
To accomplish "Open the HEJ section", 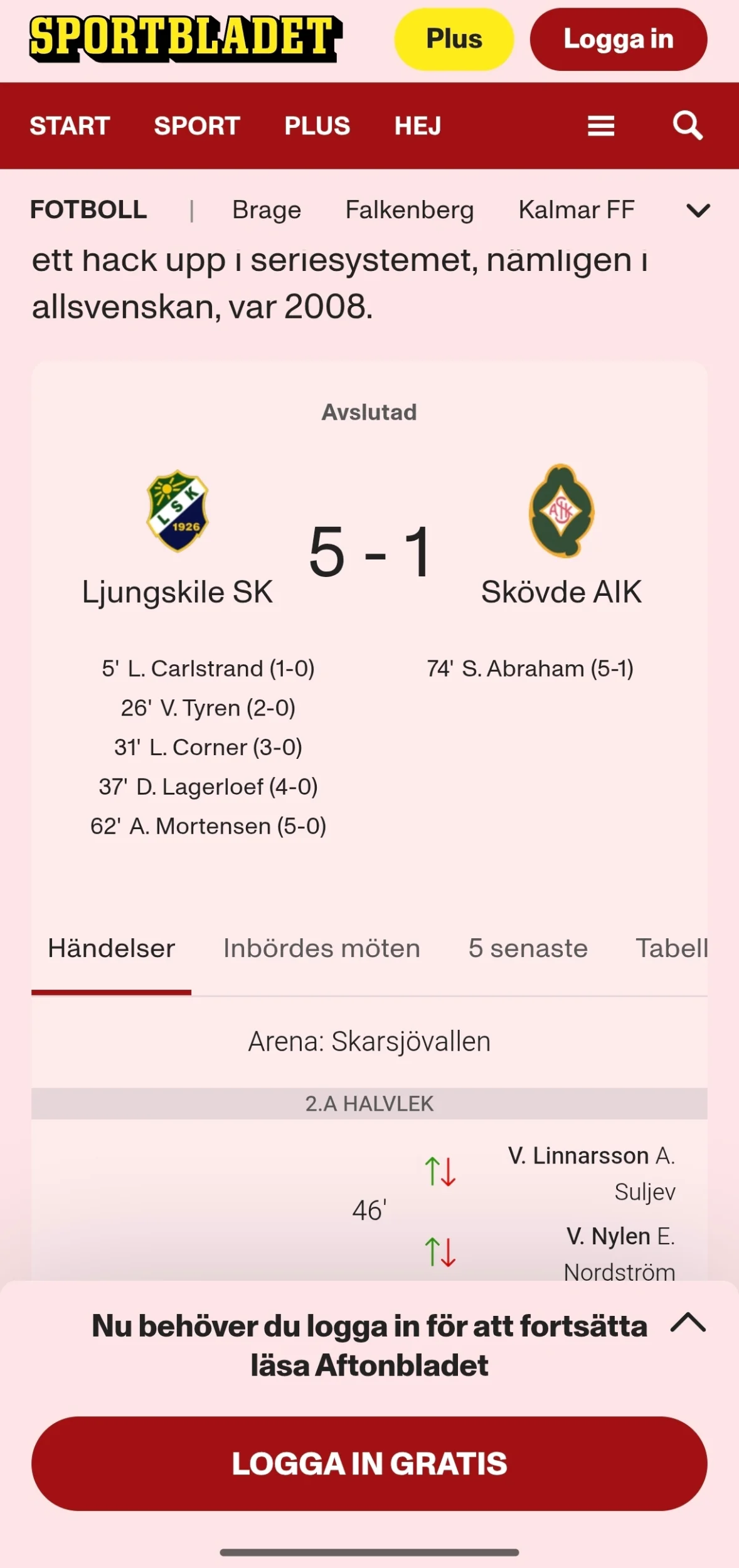I will (x=418, y=126).
